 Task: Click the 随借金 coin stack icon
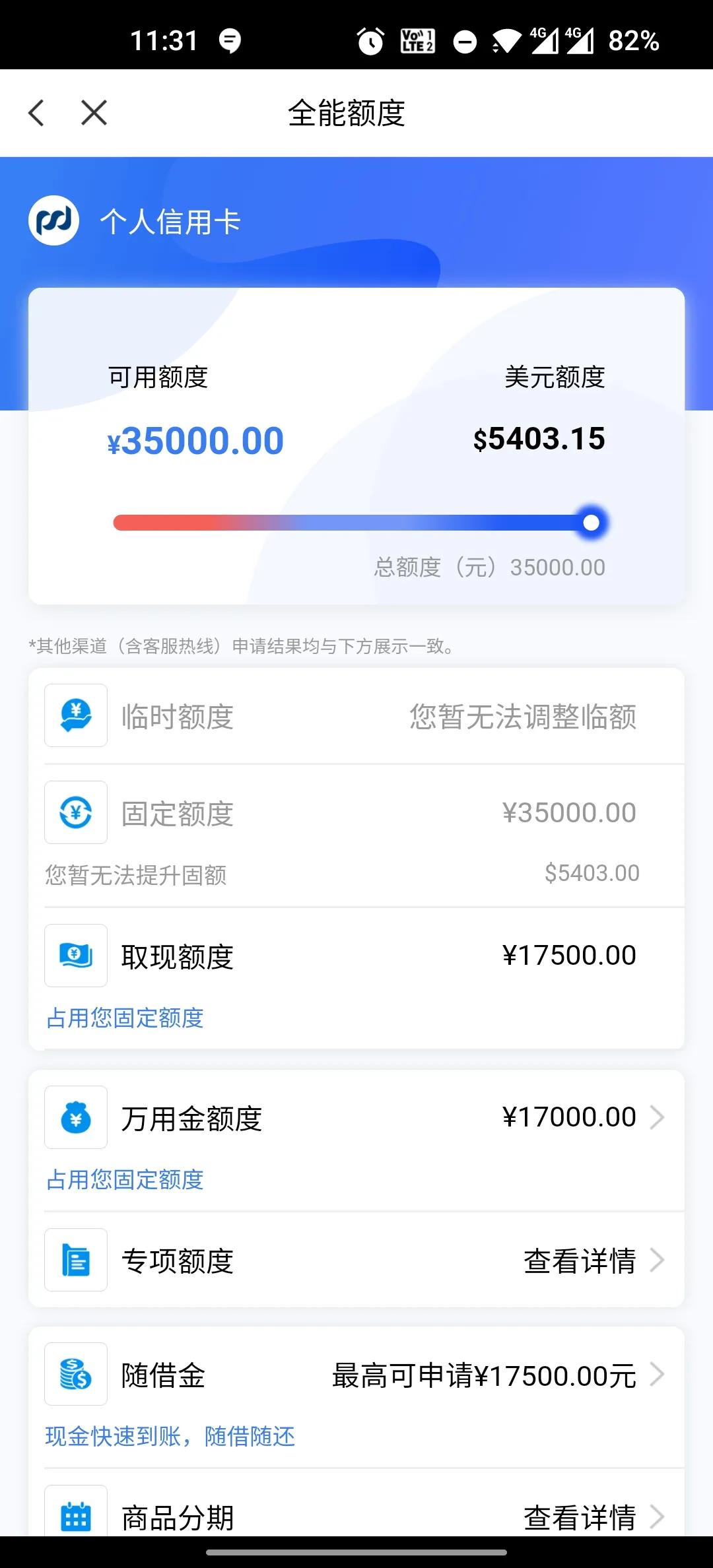(x=75, y=1375)
